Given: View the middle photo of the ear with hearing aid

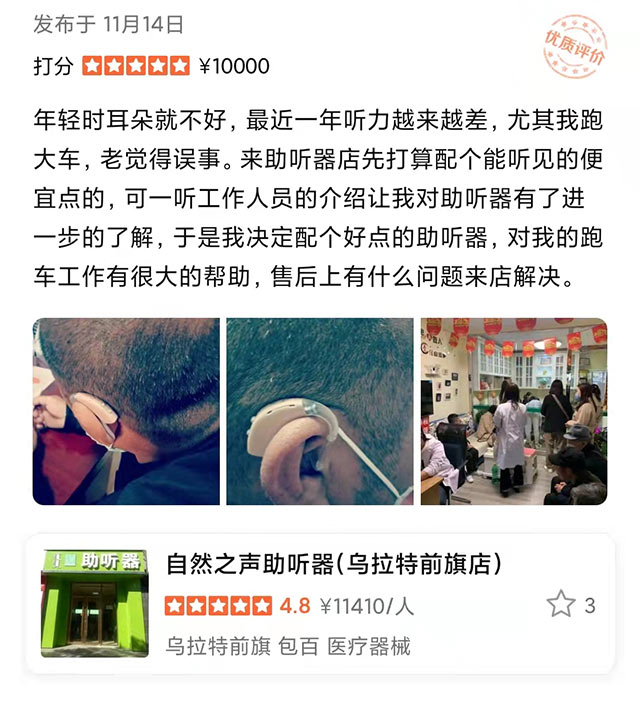Looking at the screenshot, I should pos(319,411).
